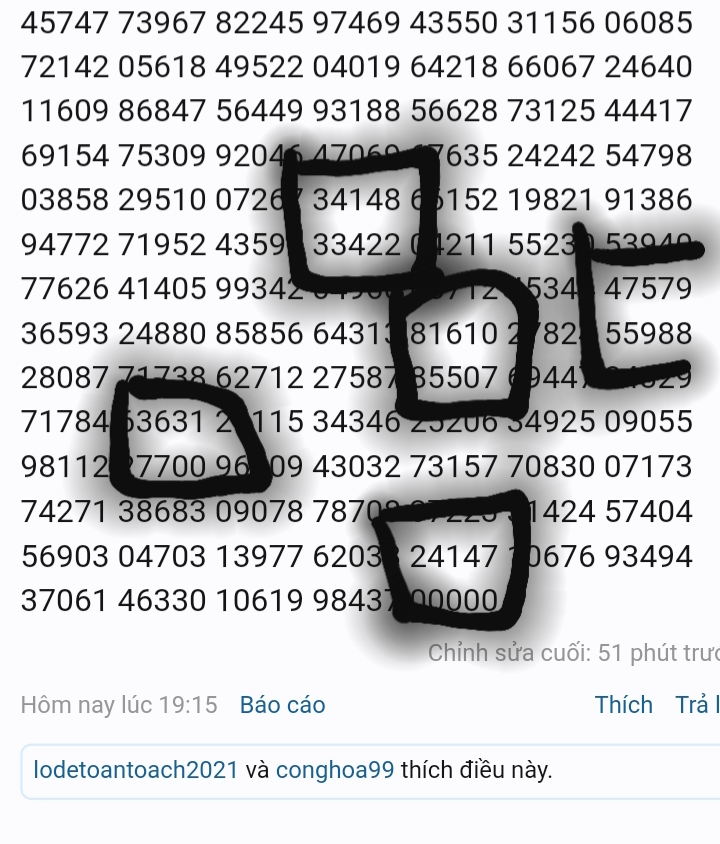Open lodetoantoach2021's profile
Image resolution: width=720 pixels, height=844 pixels.
point(136,770)
